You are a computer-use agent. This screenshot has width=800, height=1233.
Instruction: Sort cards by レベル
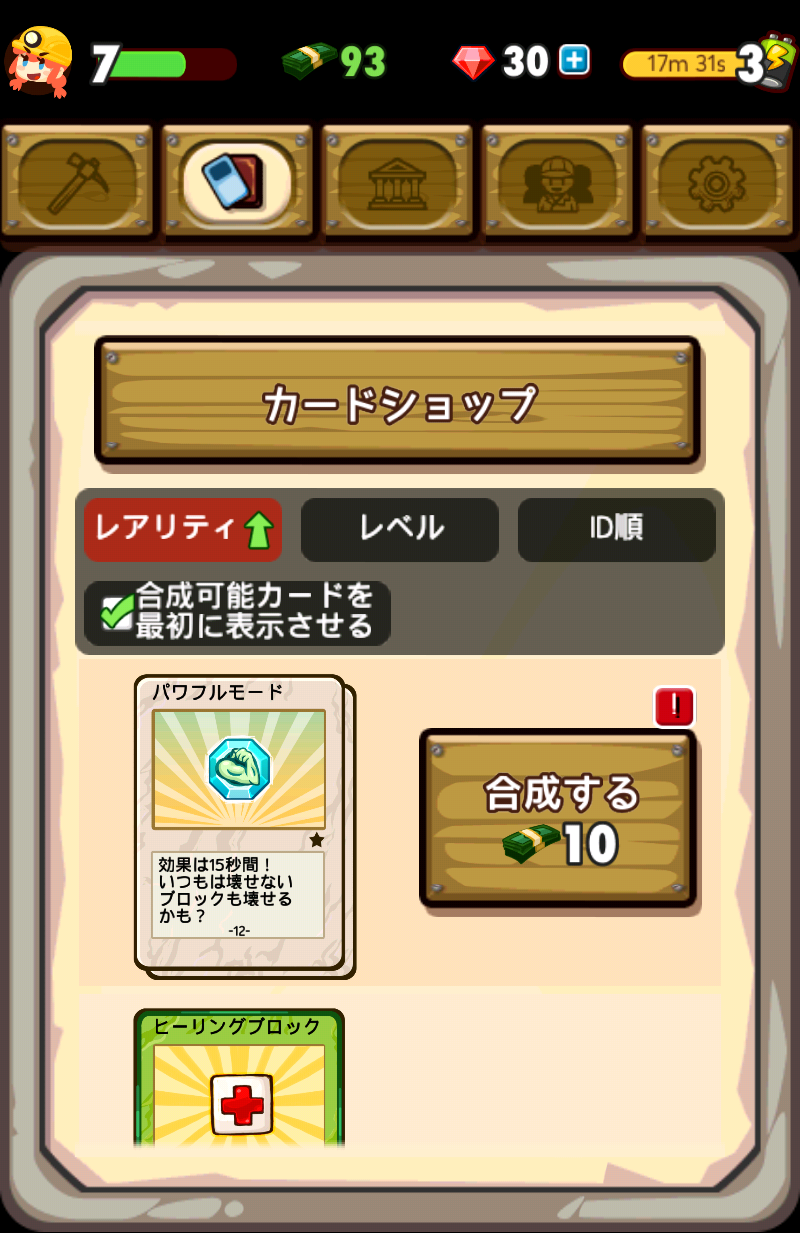point(400,529)
